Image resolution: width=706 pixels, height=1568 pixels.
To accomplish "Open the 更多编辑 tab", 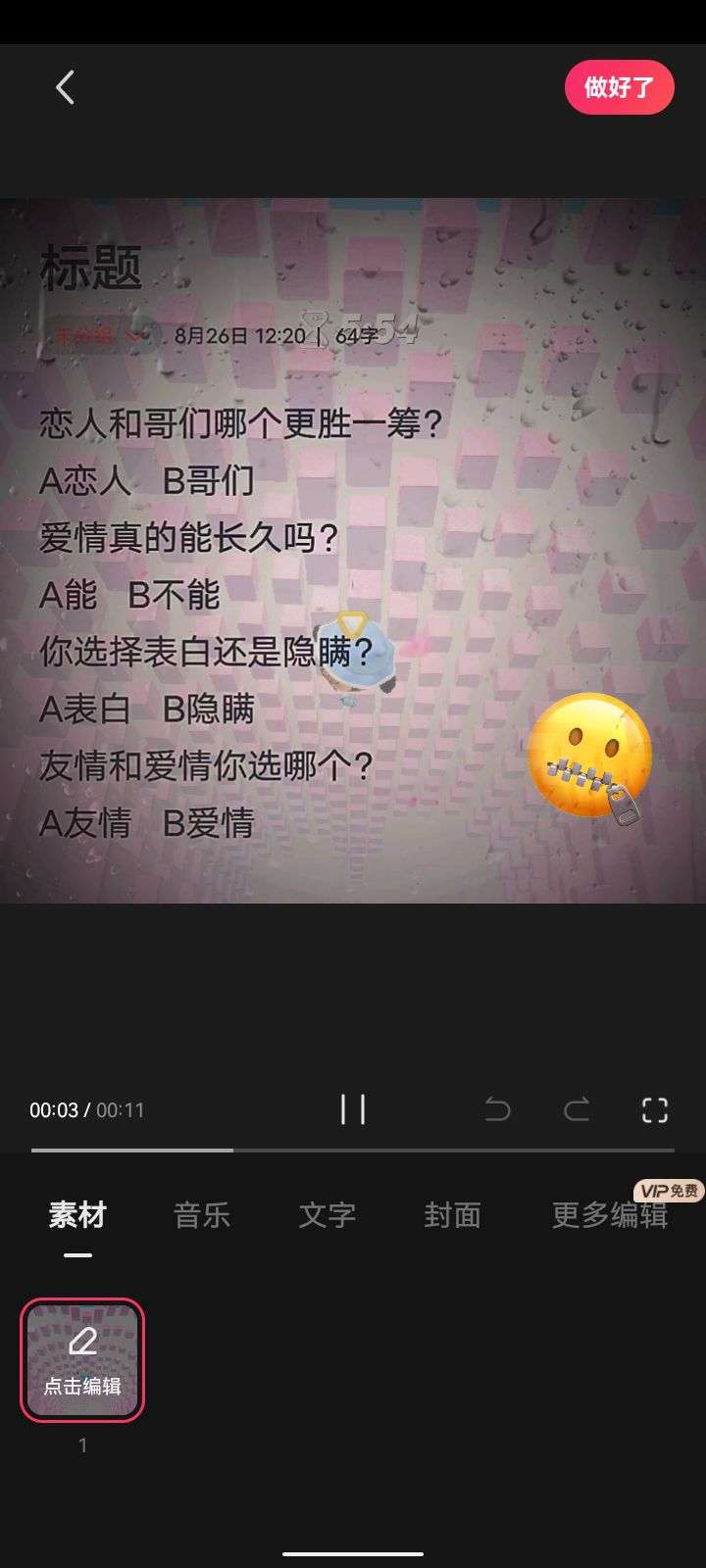I will pos(610,1215).
